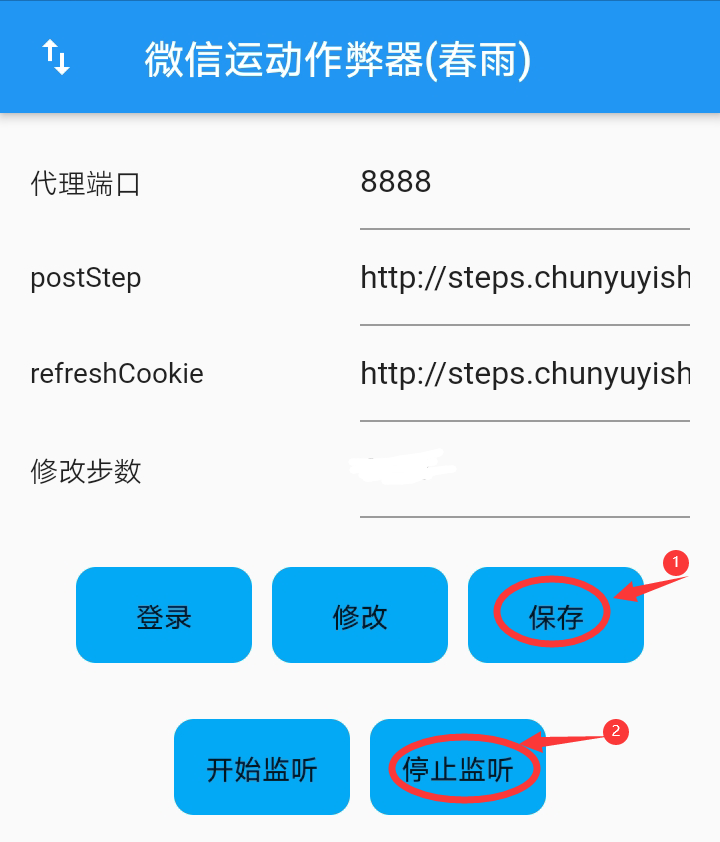Viewport: 720px width, 842px height.
Task: Tap the 登录 button
Action: [164, 615]
